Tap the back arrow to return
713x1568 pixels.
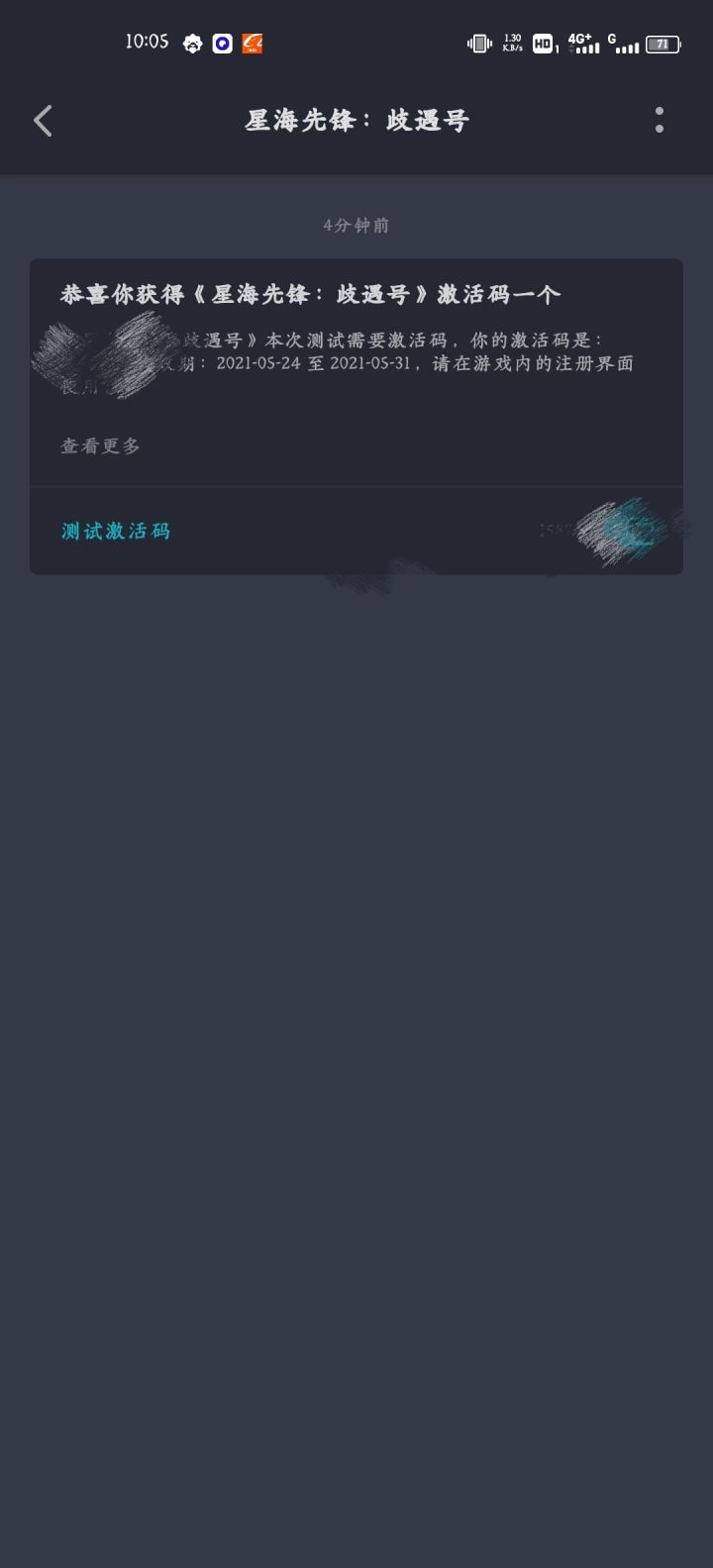click(43, 120)
